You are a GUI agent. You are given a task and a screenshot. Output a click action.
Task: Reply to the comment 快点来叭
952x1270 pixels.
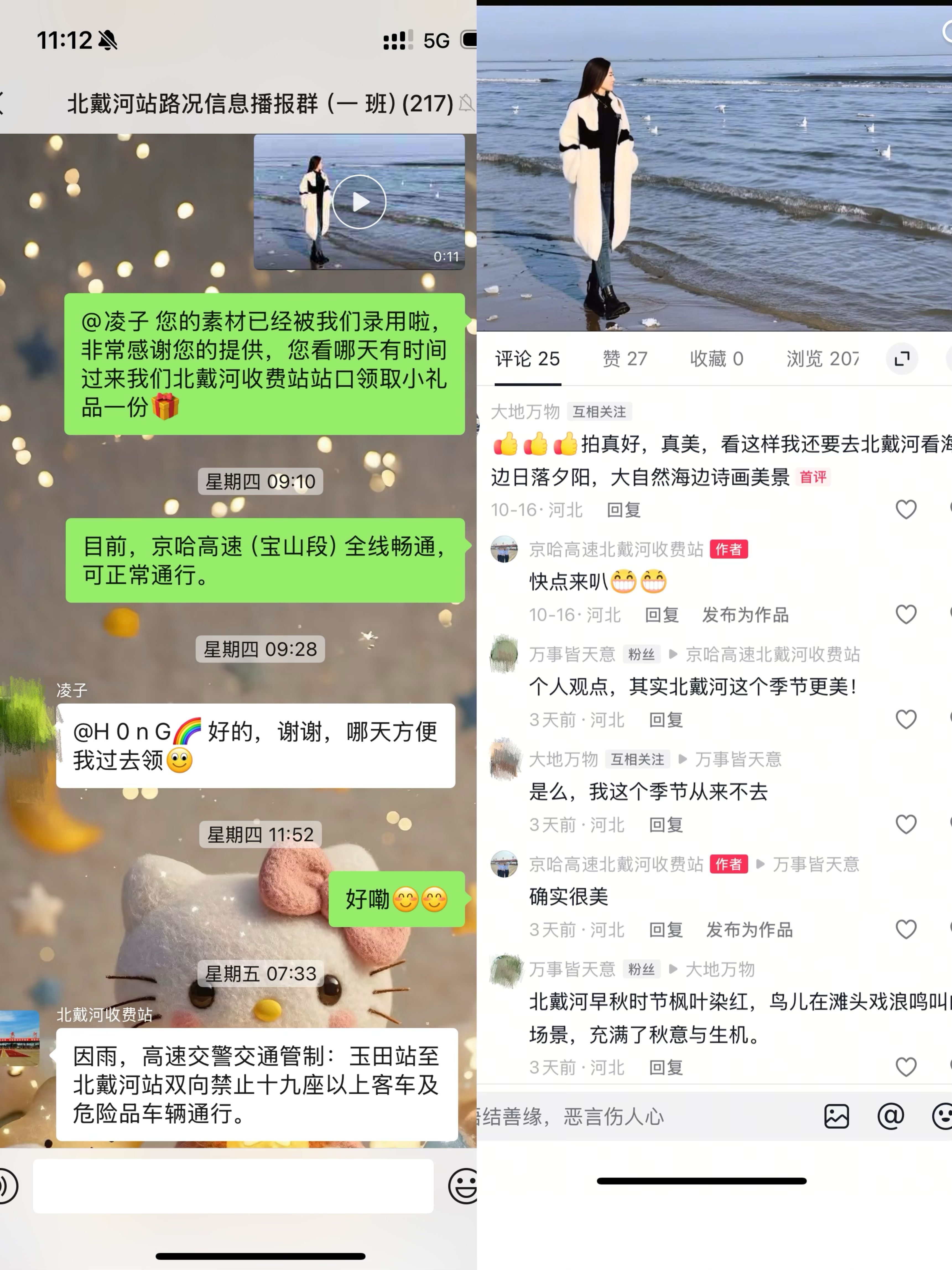[662, 615]
